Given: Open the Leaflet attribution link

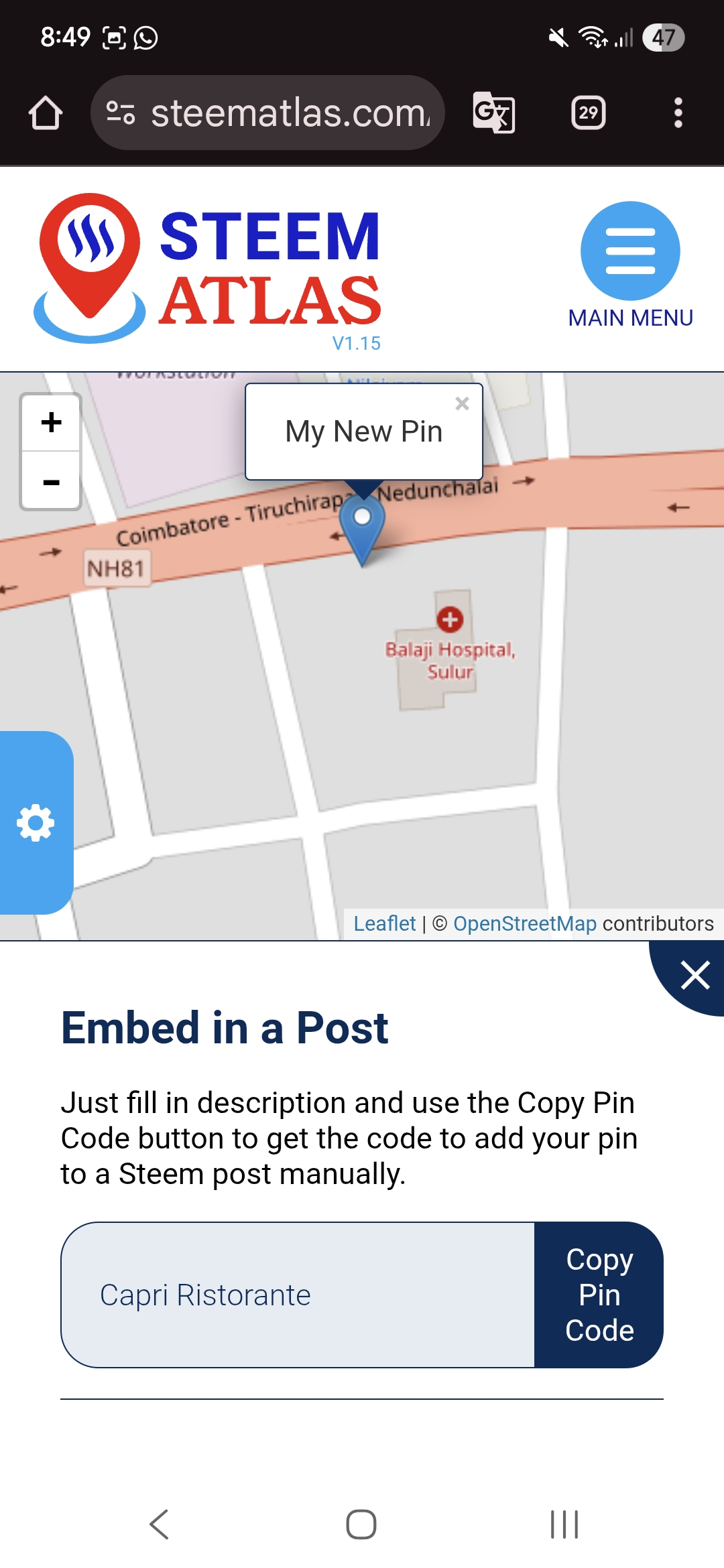Looking at the screenshot, I should click(384, 923).
